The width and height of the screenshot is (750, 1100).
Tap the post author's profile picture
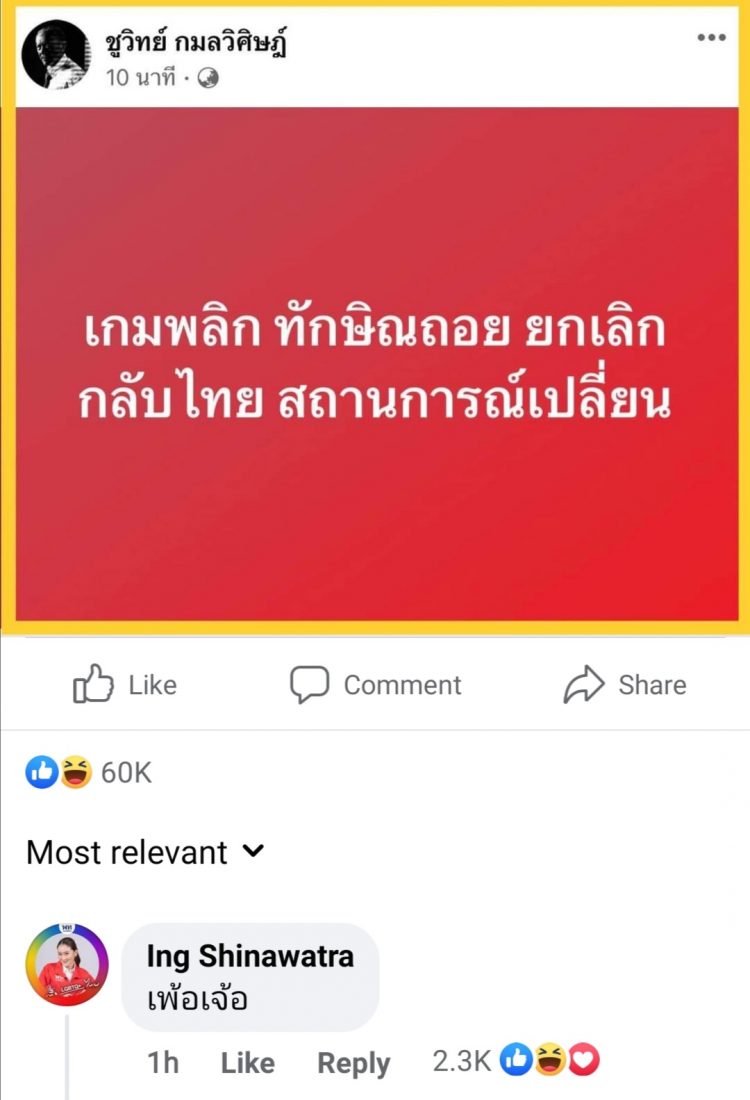click(x=56, y=56)
